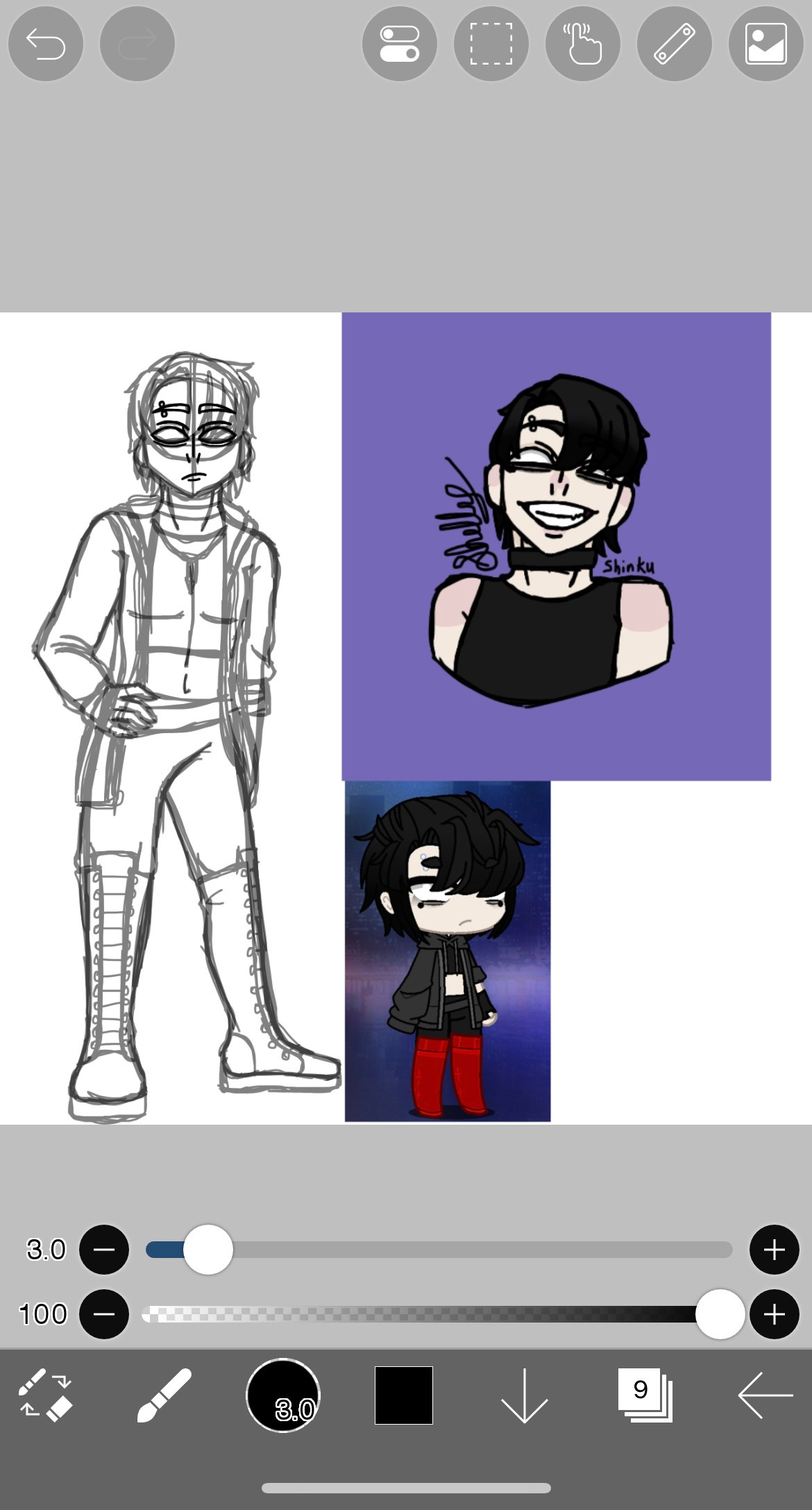Open the ruler tool

pyautogui.click(x=674, y=44)
